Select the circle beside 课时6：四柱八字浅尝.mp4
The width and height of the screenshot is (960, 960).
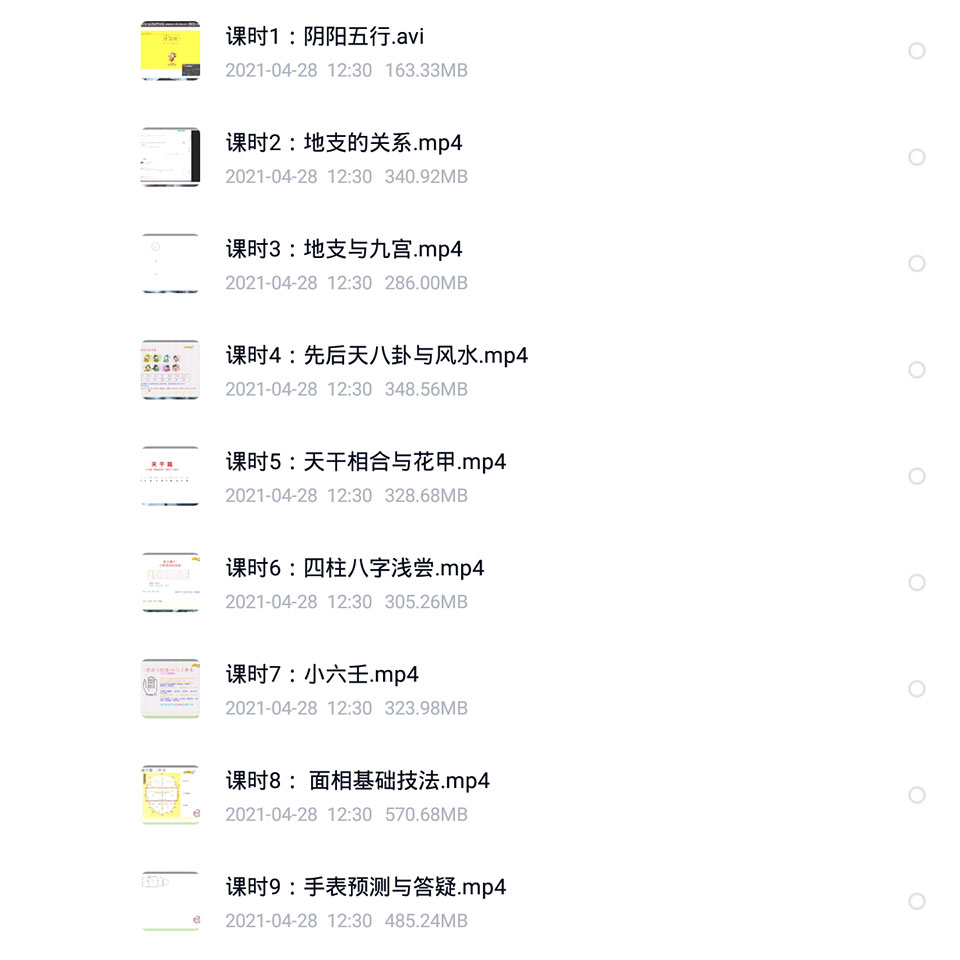(916, 582)
